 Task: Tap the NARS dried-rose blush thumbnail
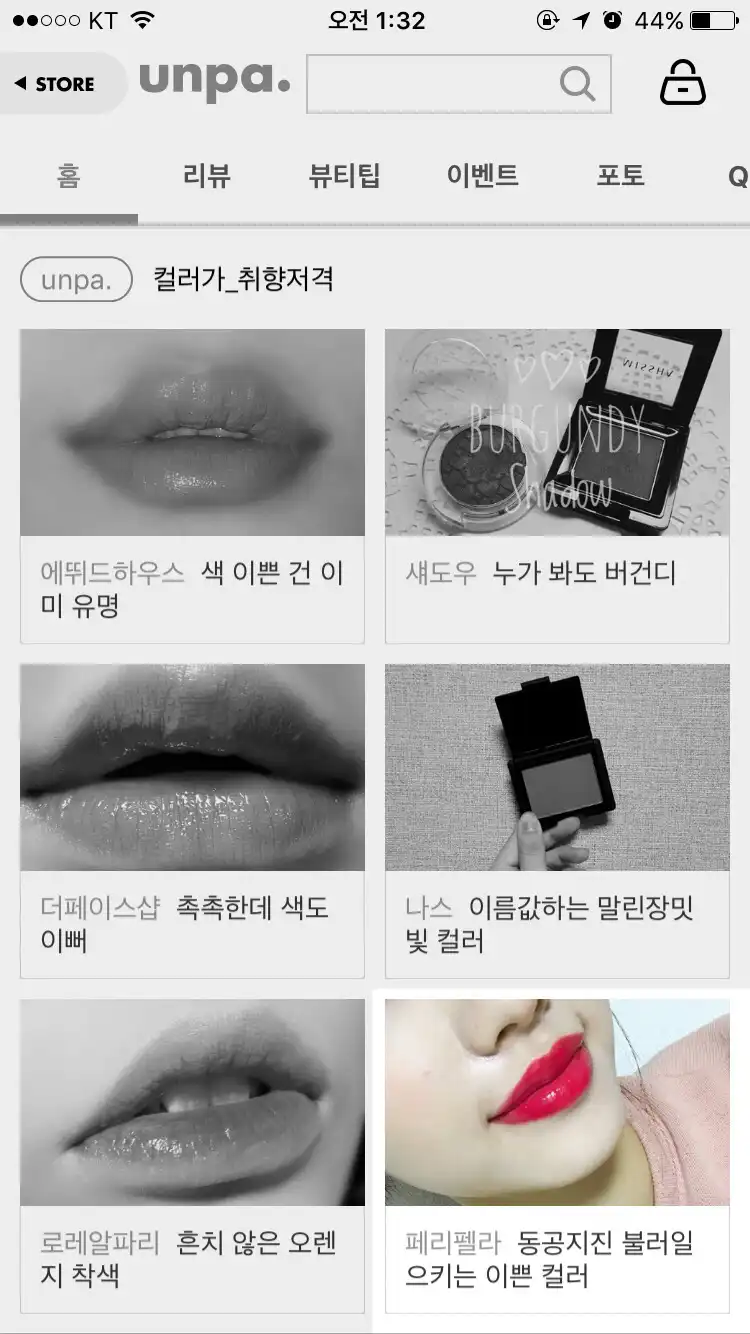tap(557, 767)
